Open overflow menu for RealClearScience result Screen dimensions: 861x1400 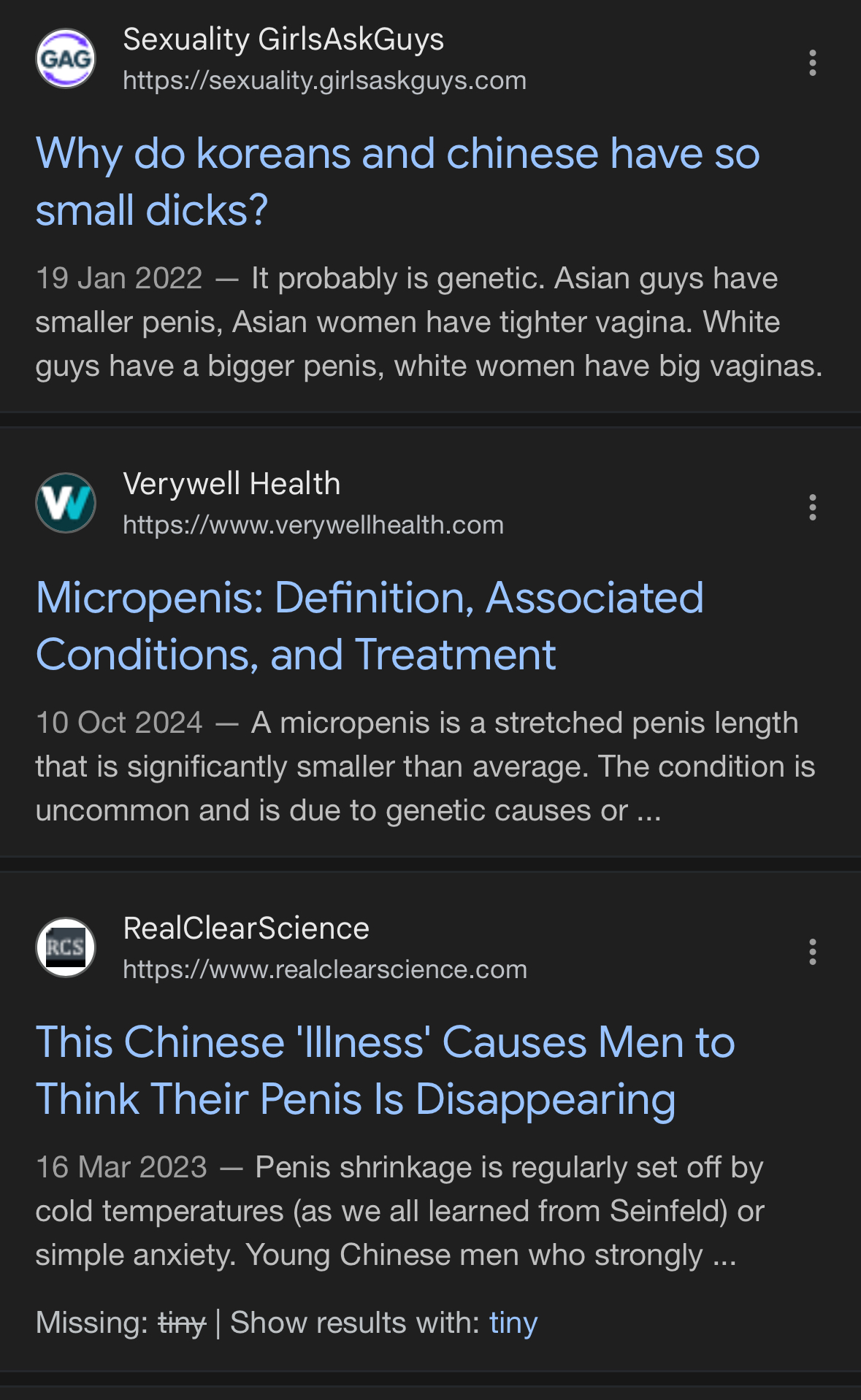[812, 952]
